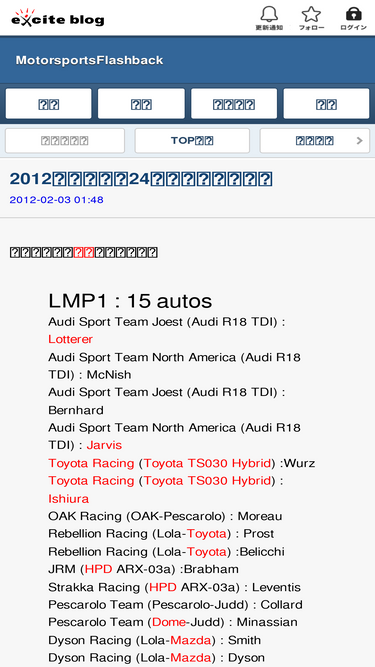
Task: Go to next article via chevron button
Action: (315, 141)
